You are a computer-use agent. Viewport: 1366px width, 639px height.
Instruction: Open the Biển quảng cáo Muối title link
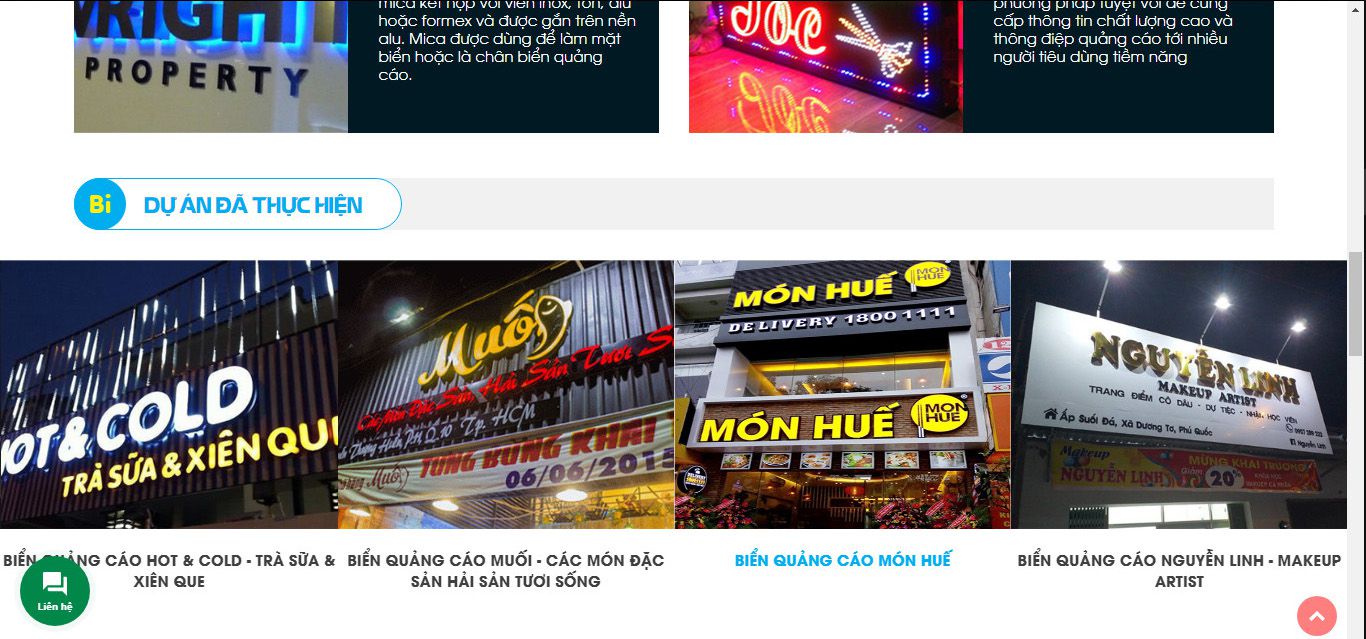click(505, 570)
